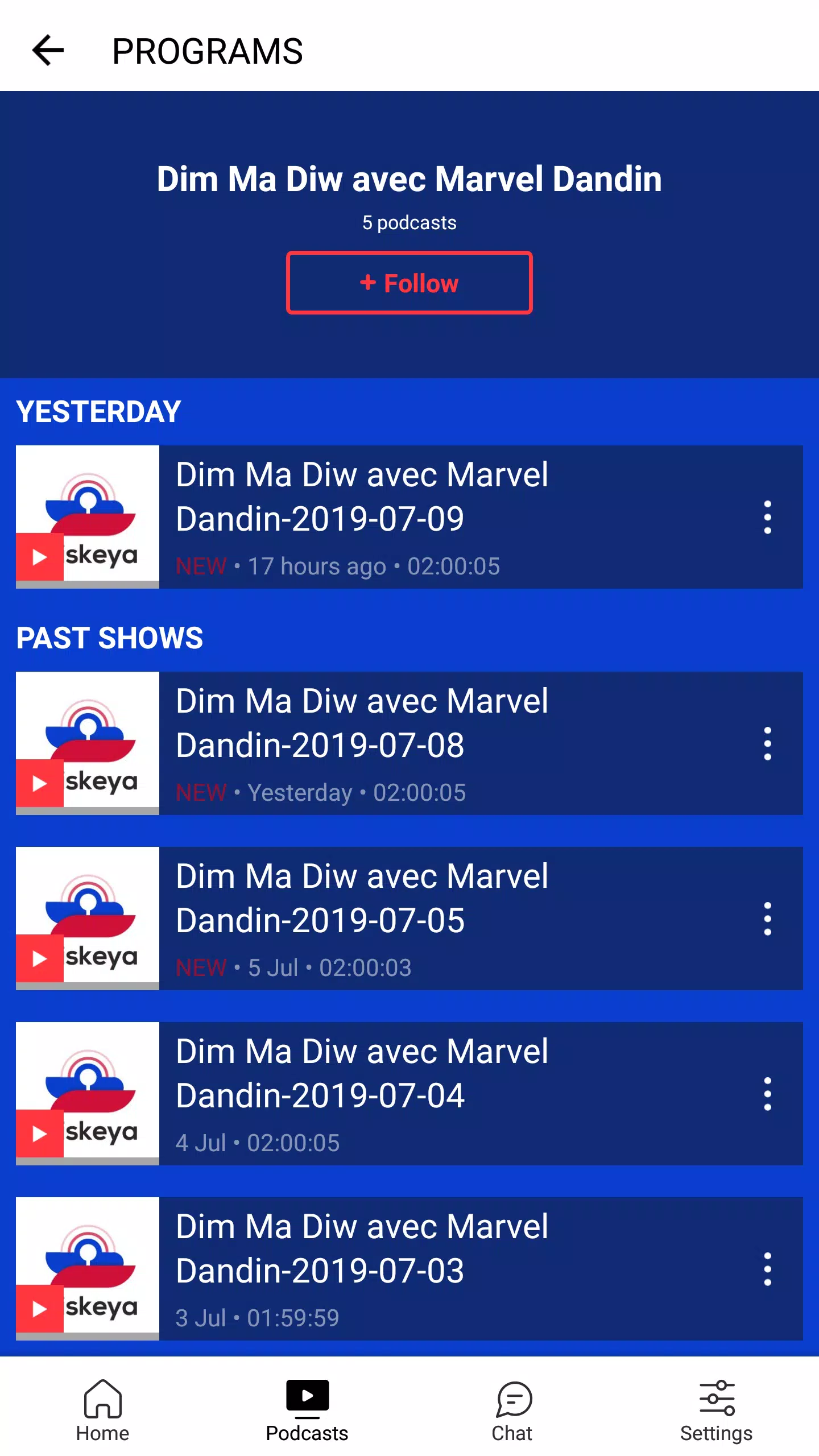Open the Dandin-2019-07-08 podcast row
This screenshot has height=1456, width=819.
[409, 743]
